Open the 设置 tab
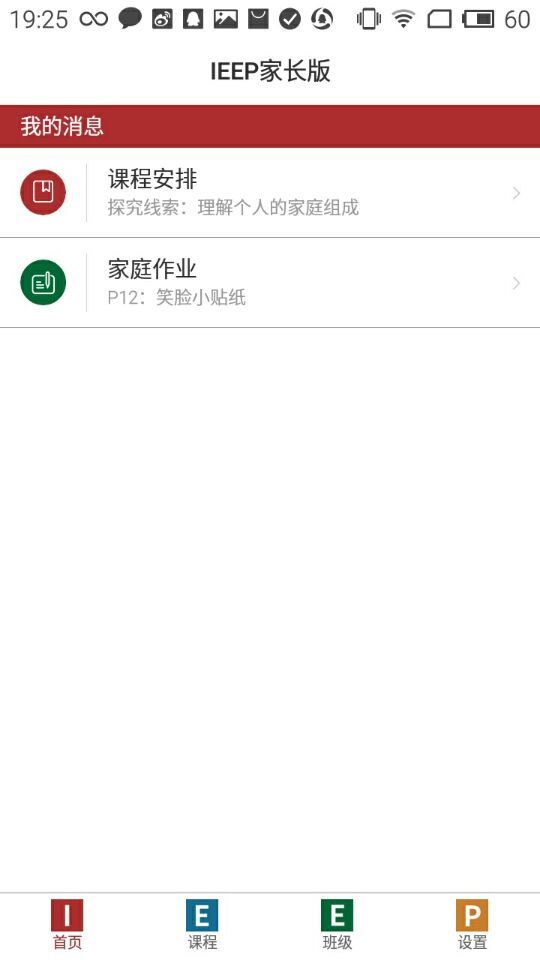The image size is (540, 960). click(472, 924)
